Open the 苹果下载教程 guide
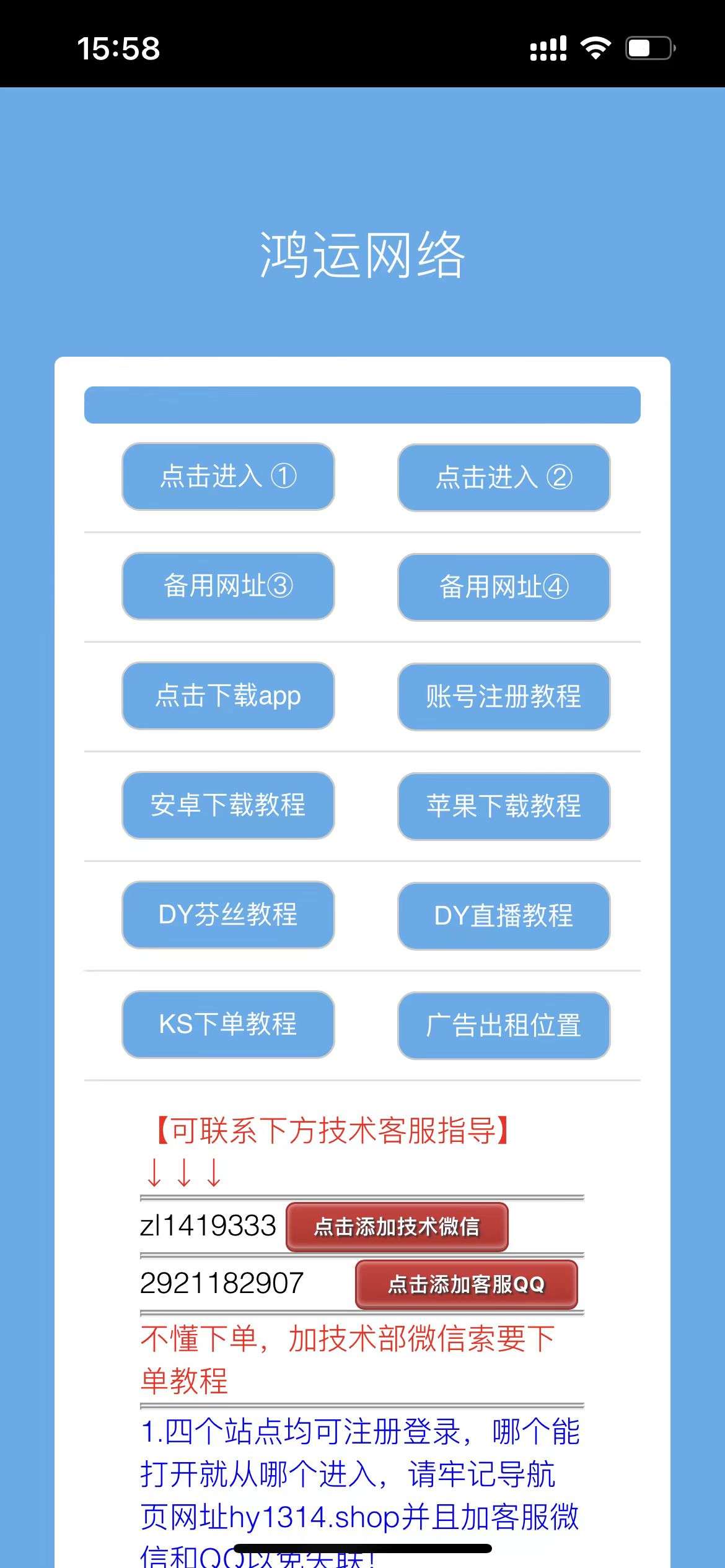This screenshot has height=1568, width=725. (x=504, y=806)
